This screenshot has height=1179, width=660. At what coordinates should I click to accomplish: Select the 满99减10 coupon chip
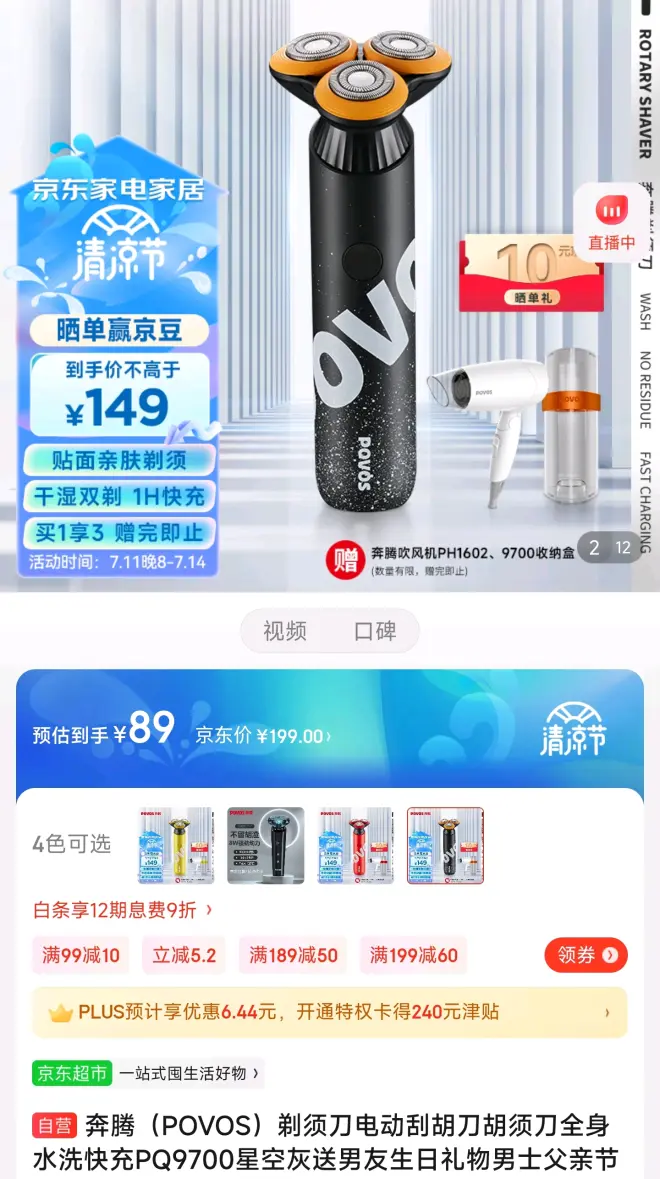[80, 955]
